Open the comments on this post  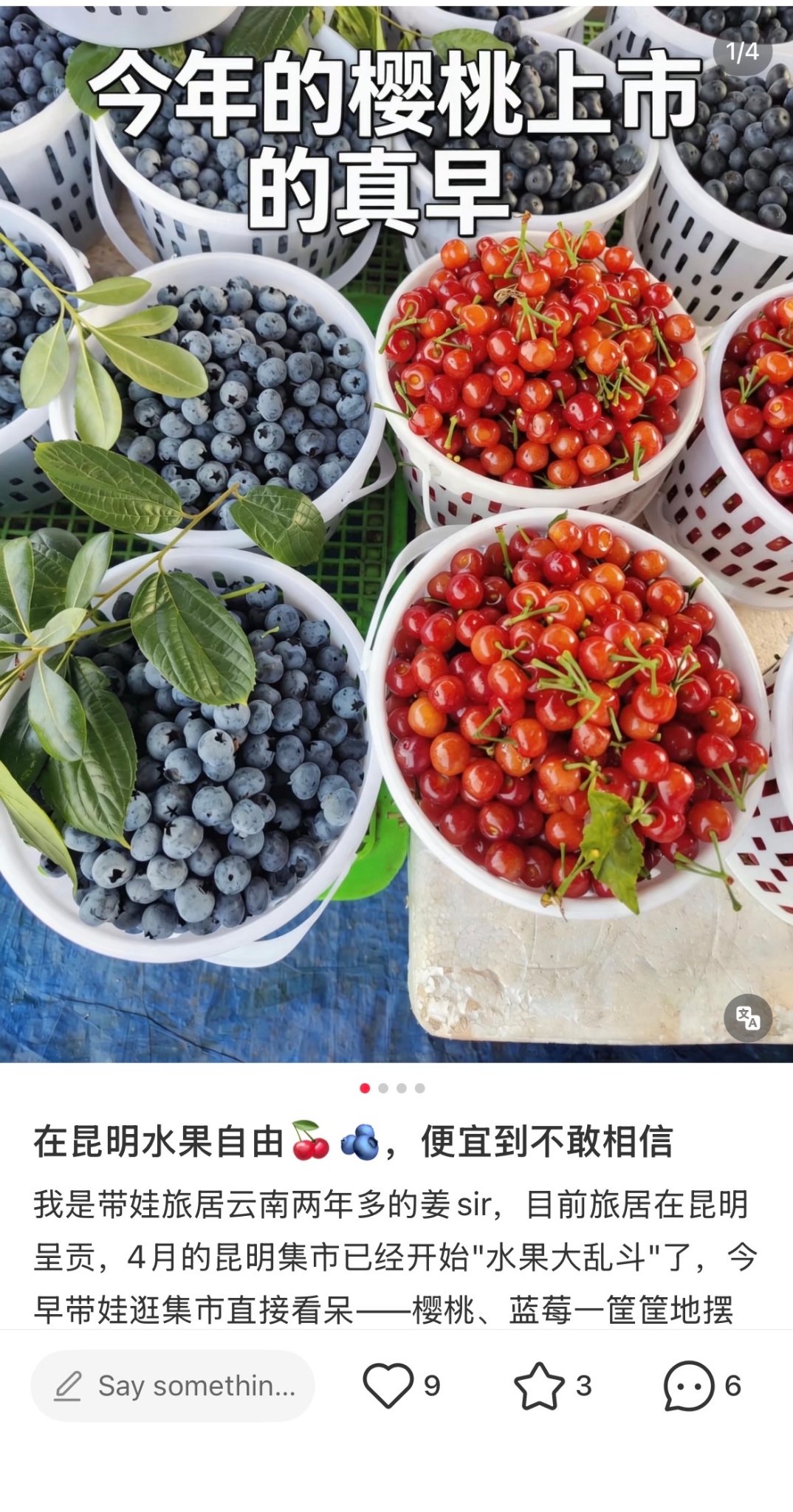point(690,1386)
